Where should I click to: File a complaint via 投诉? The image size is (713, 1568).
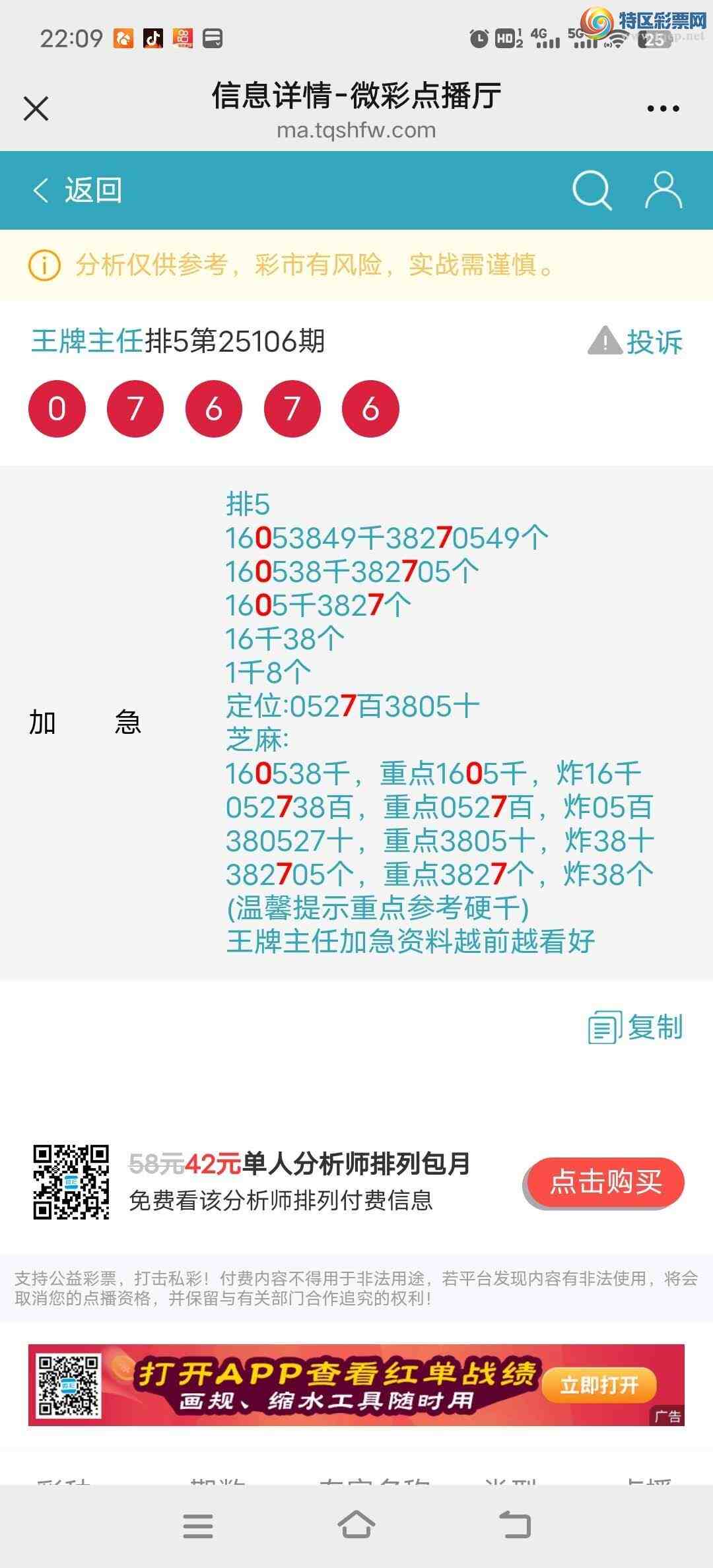(x=636, y=342)
